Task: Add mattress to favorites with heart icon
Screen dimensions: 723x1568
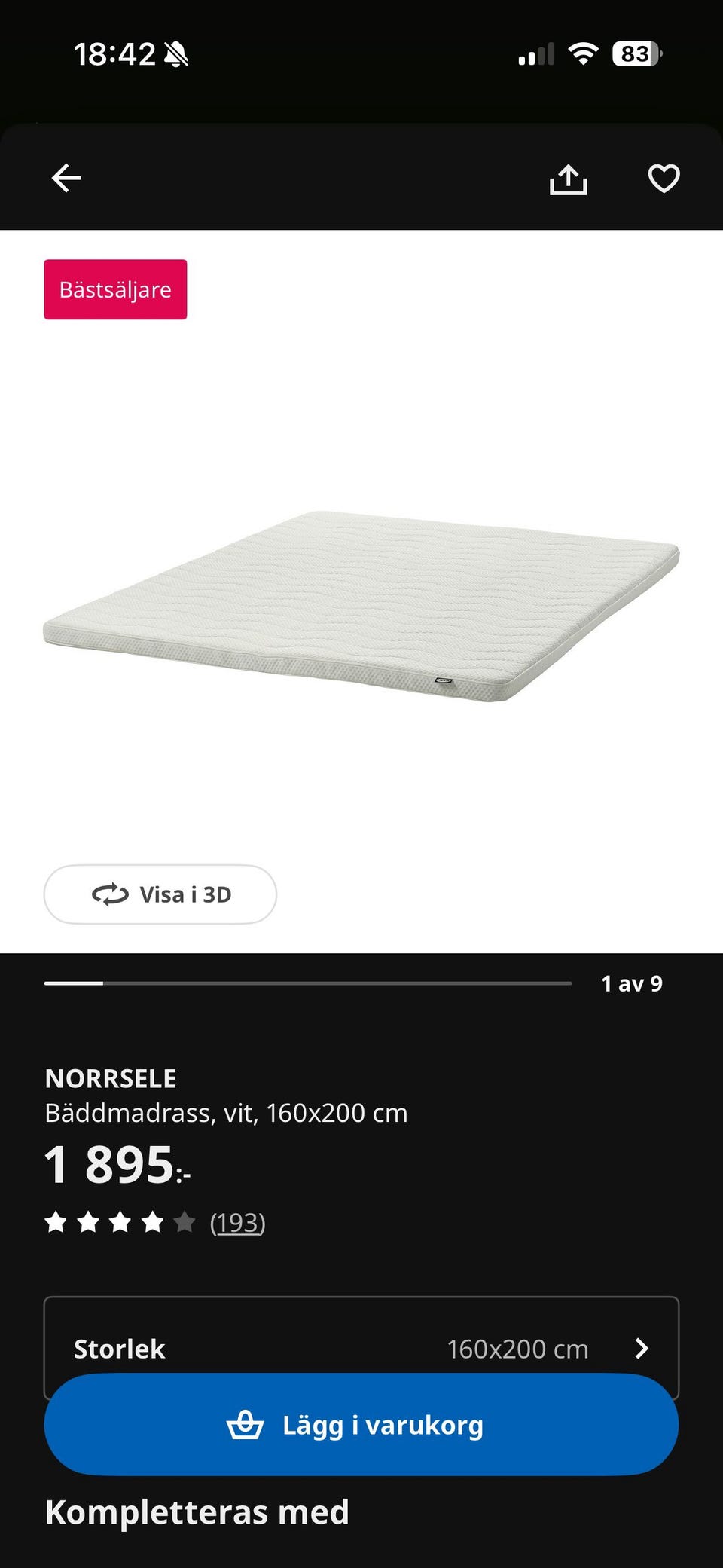Action: tap(664, 179)
